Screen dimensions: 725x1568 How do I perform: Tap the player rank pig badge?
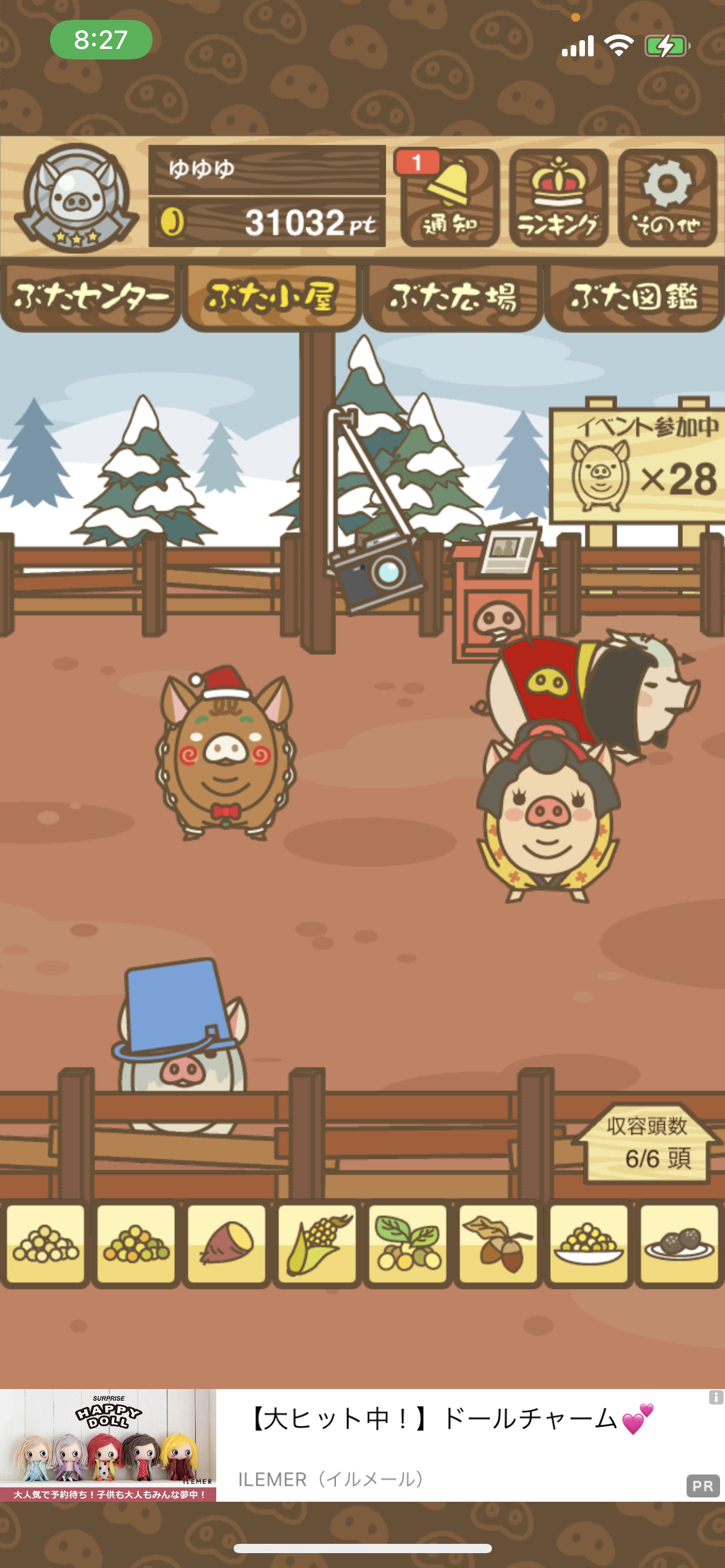(76, 197)
